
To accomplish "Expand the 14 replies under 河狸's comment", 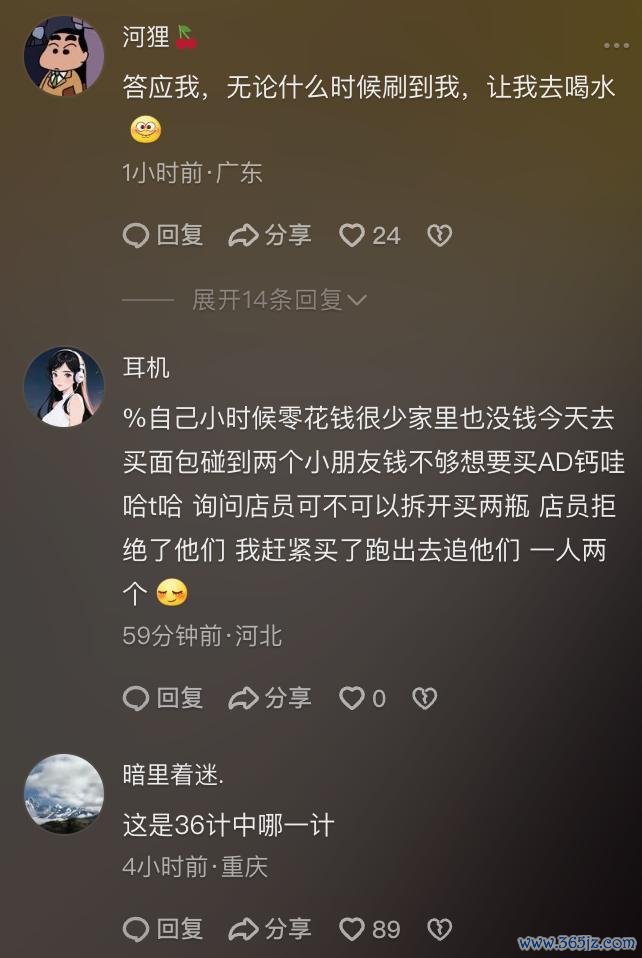I will point(280,299).
